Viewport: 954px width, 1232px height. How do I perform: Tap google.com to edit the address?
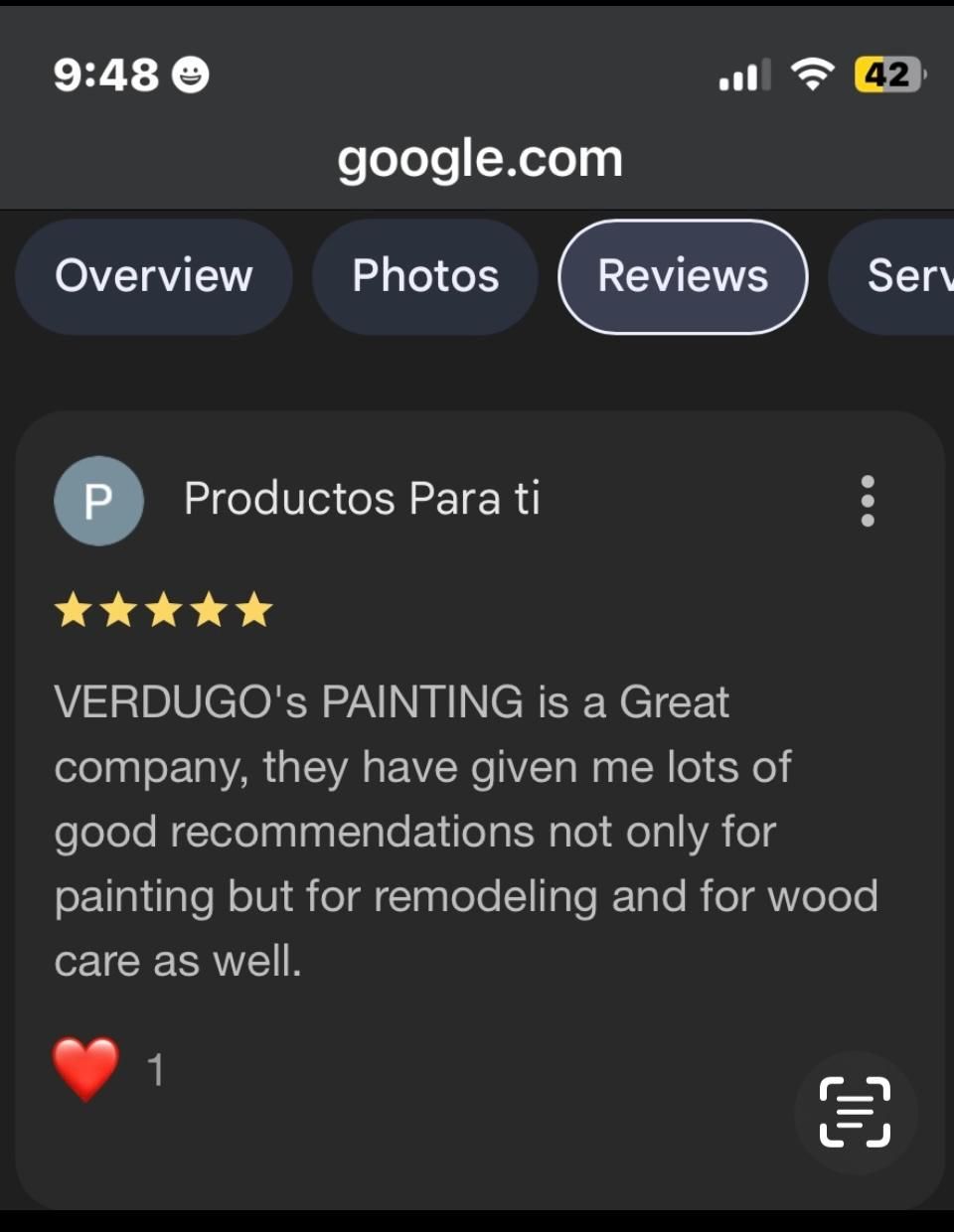pos(480,157)
